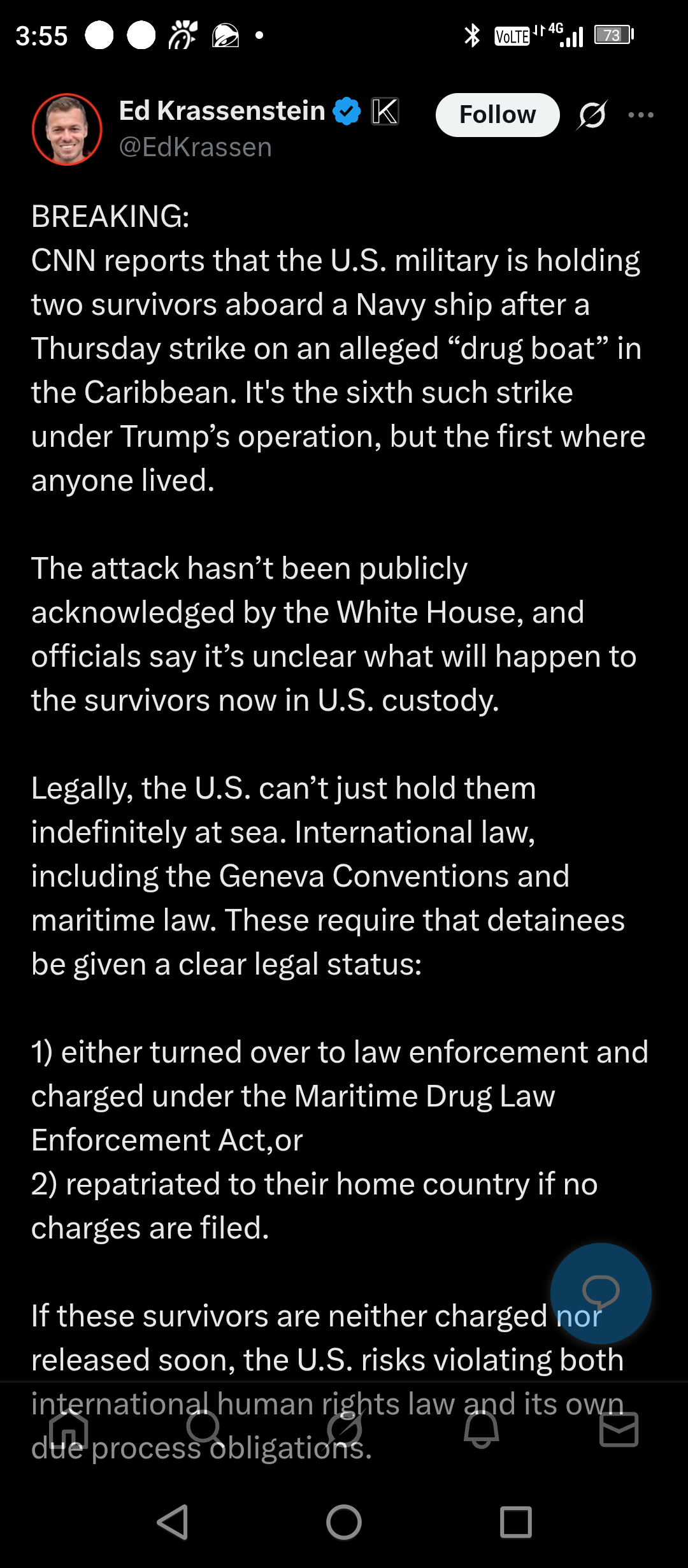
Task: Open the post's three-dot overflow menu
Action: pos(640,115)
